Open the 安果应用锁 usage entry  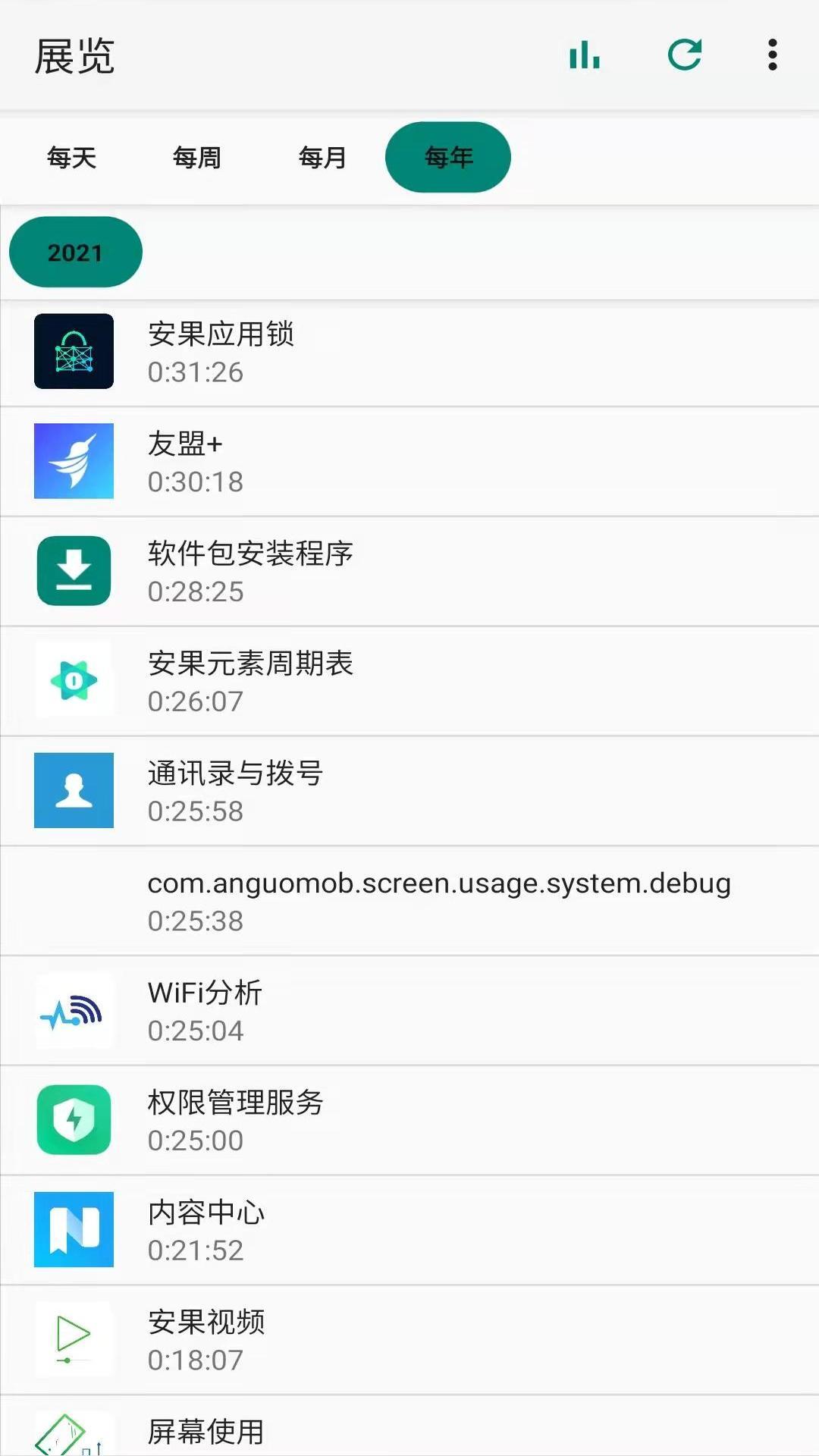(409, 352)
